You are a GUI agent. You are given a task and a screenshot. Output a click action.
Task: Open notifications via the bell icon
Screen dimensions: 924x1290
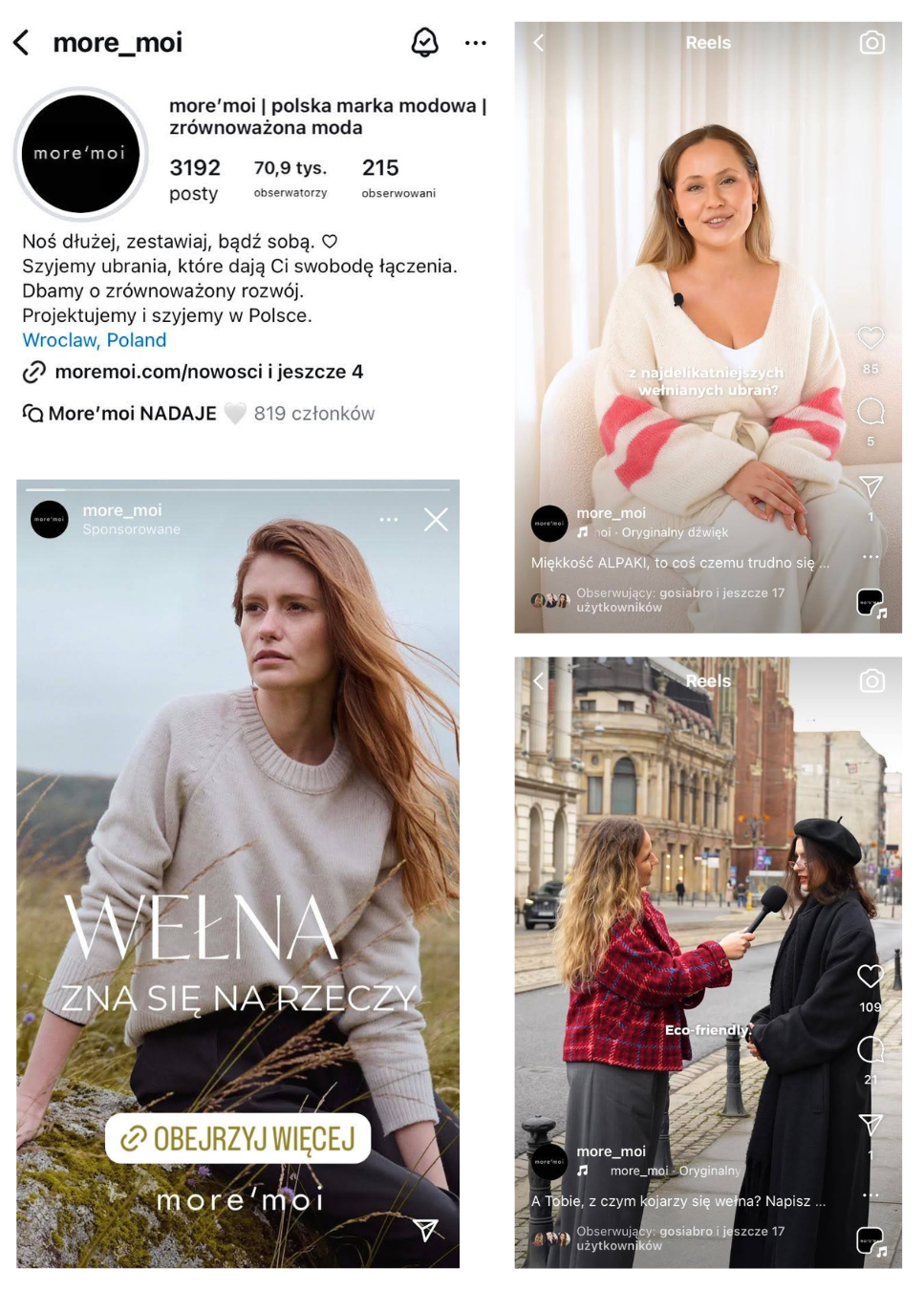pyautogui.click(x=424, y=42)
